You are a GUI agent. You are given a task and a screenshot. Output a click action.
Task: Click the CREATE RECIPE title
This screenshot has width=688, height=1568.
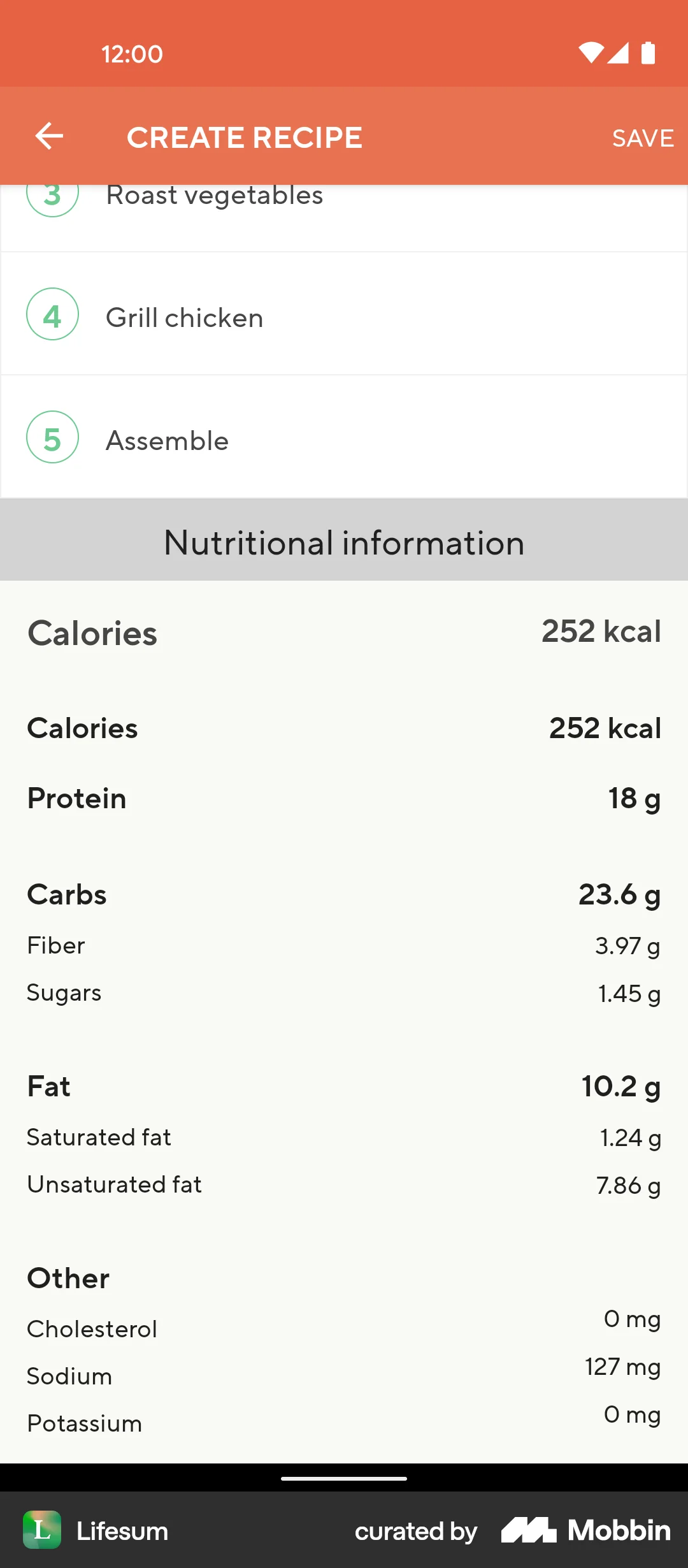click(x=244, y=136)
